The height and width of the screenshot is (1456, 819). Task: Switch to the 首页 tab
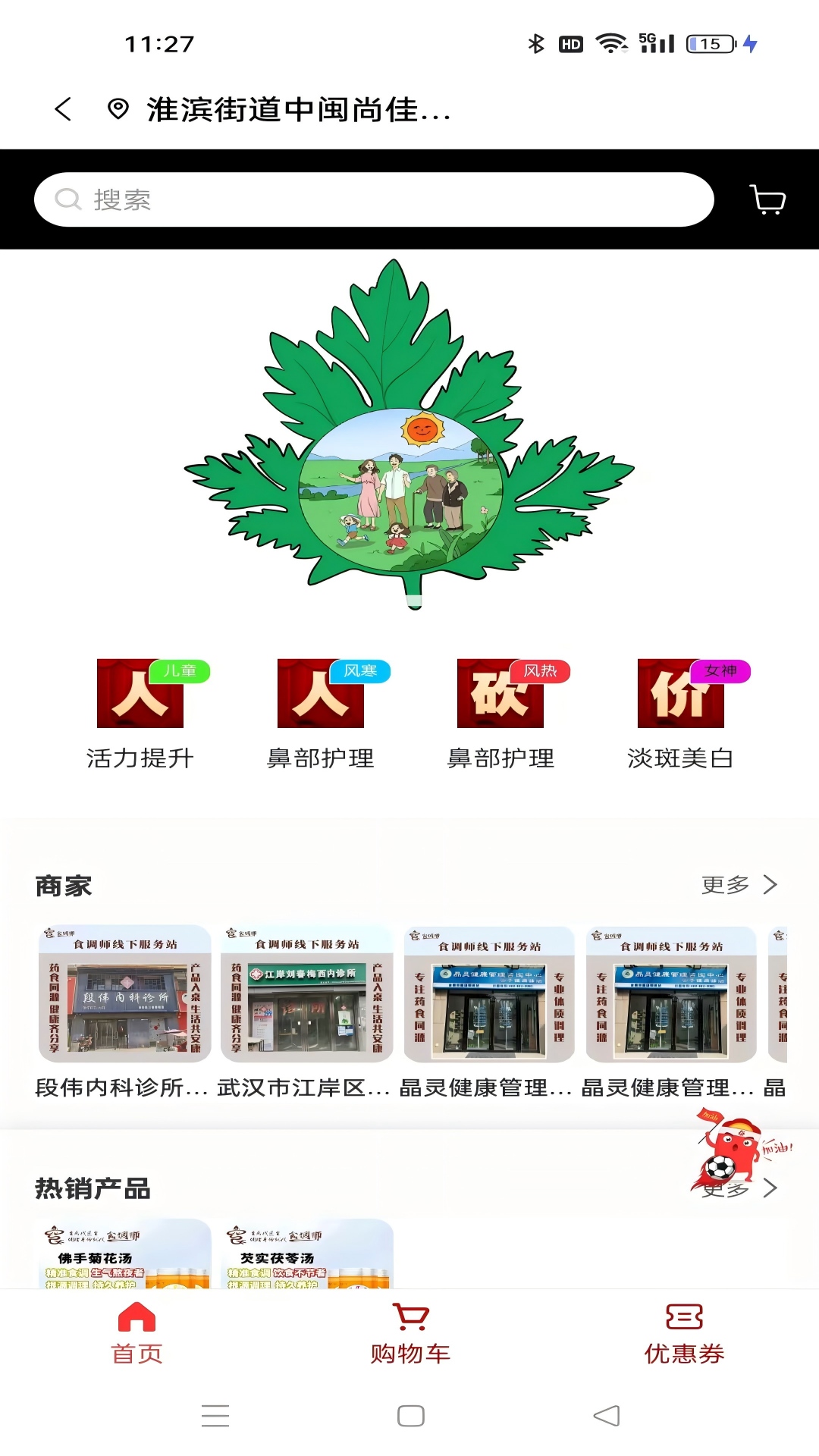point(137,1335)
